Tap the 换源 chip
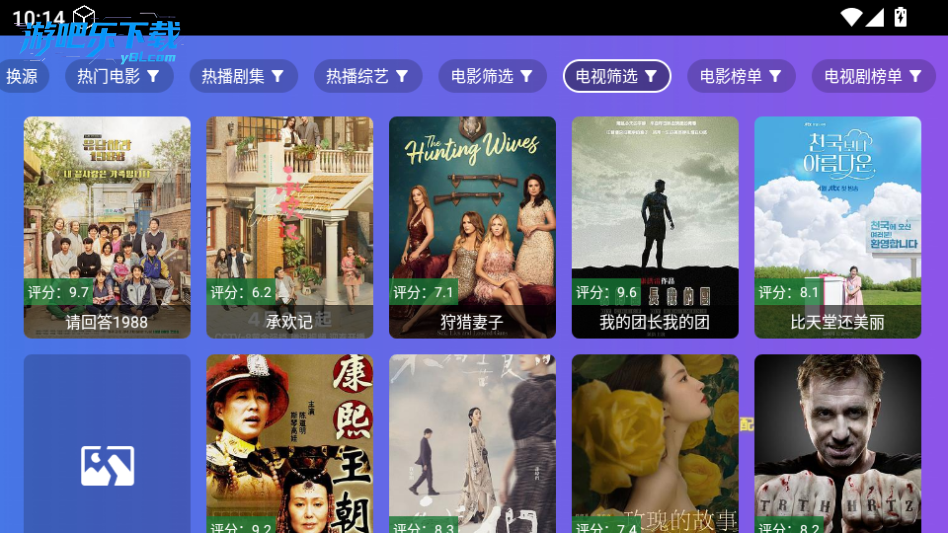Screen dimensions: 948x533 pos(22,76)
